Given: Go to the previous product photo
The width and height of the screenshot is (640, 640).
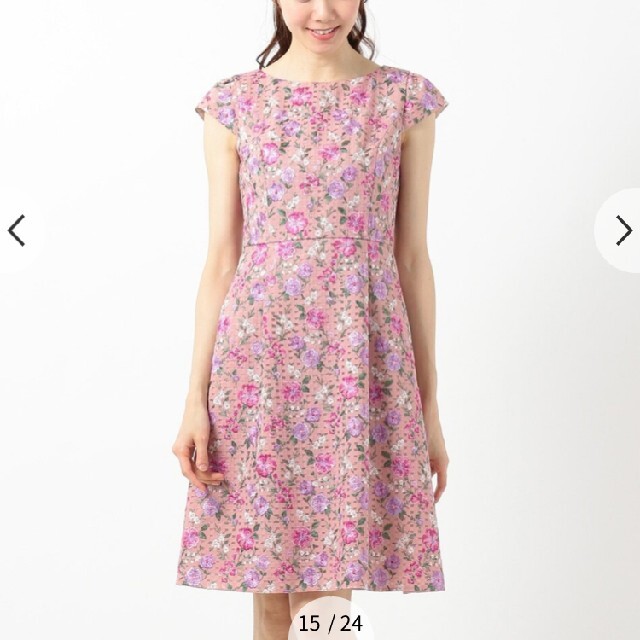Looking at the screenshot, I should point(16,231).
